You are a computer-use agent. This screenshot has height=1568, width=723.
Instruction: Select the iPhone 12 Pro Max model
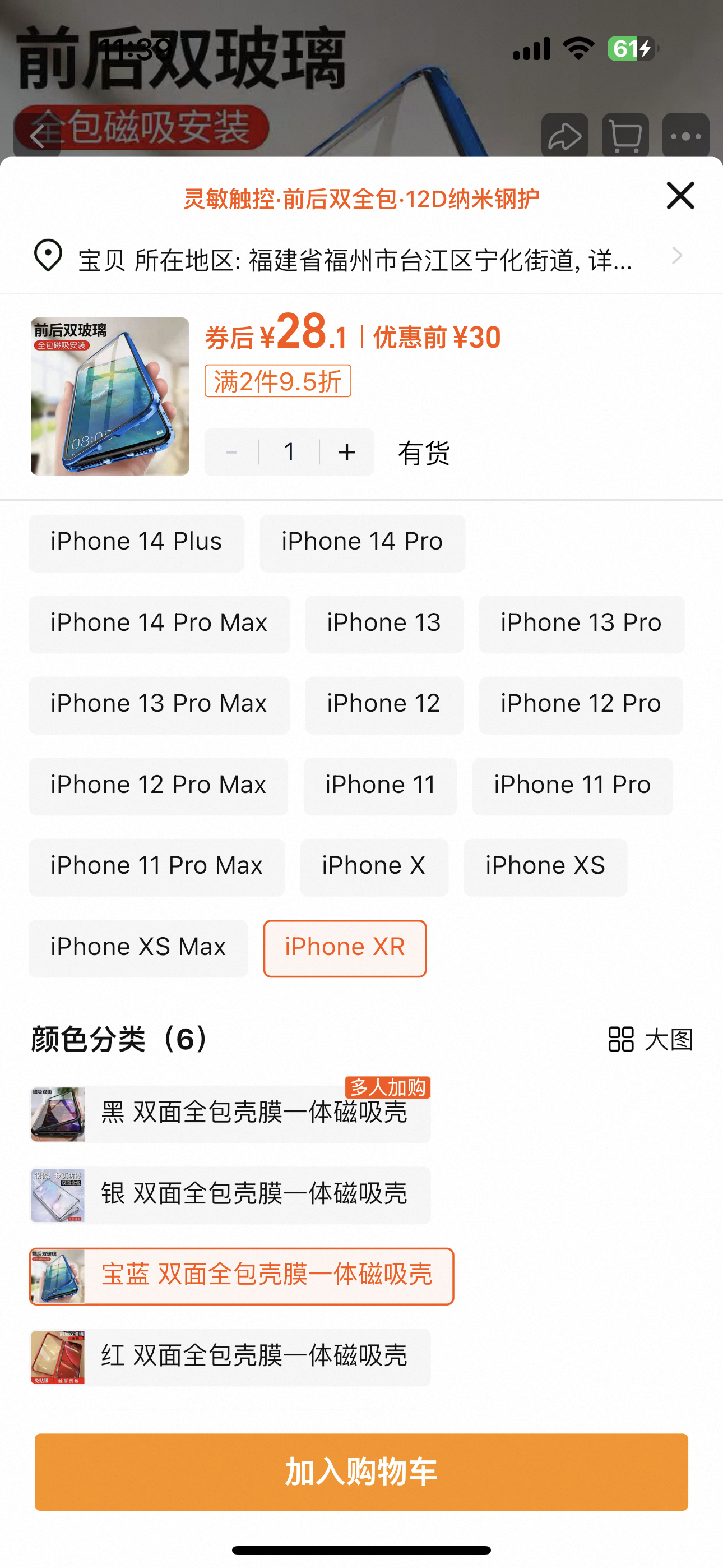[158, 786]
